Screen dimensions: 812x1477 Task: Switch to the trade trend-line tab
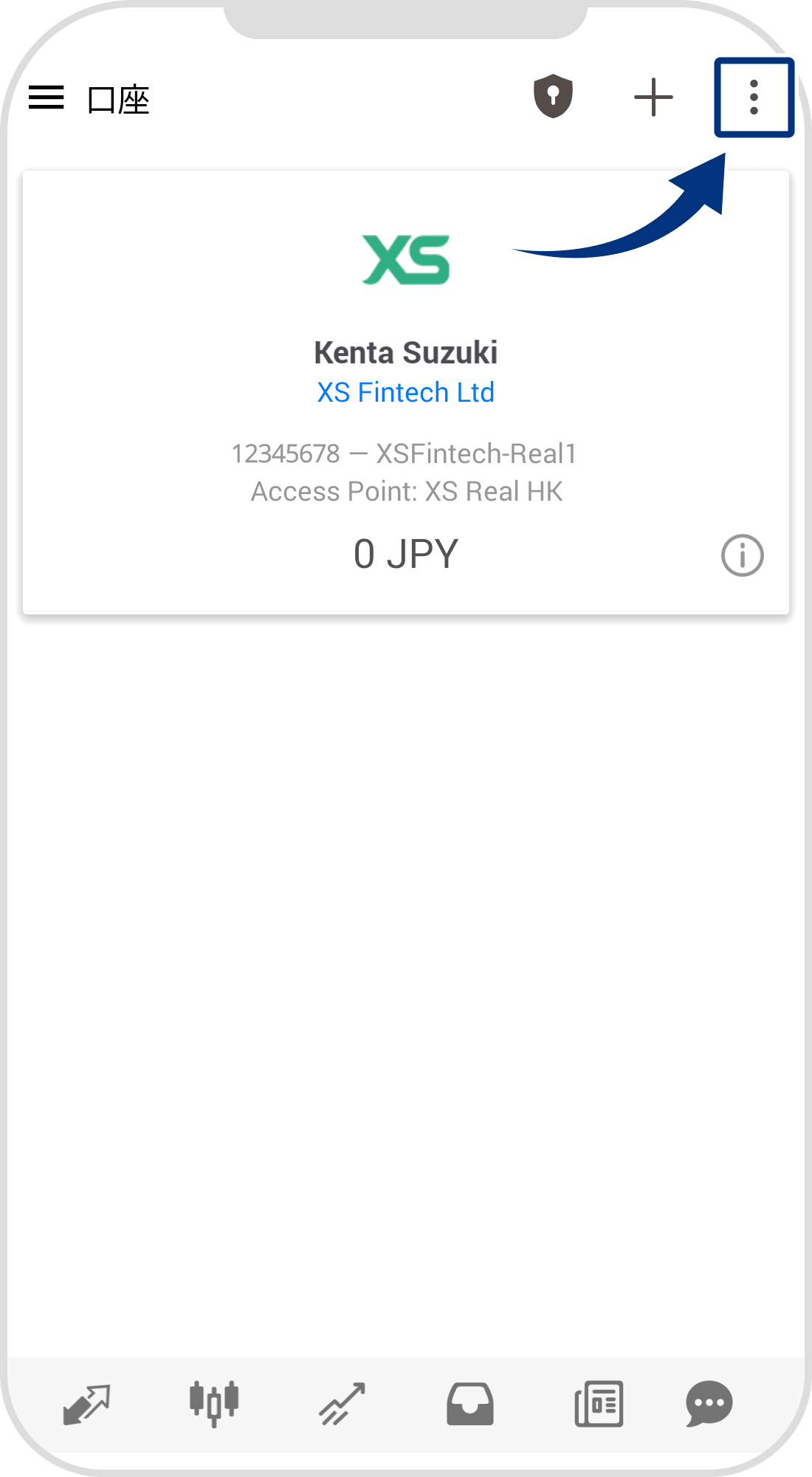click(x=342, y=1403)
